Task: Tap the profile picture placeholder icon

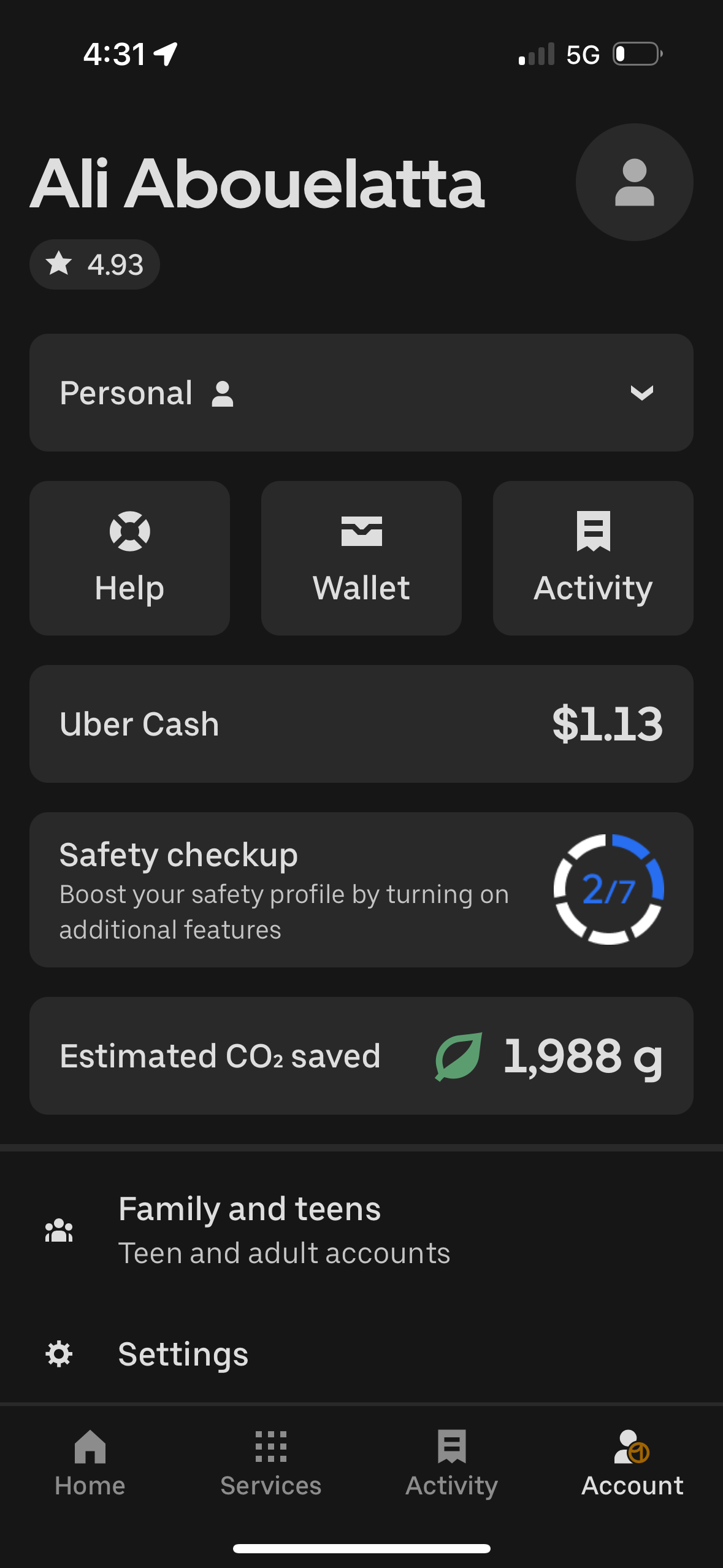Action: (633, 182)
